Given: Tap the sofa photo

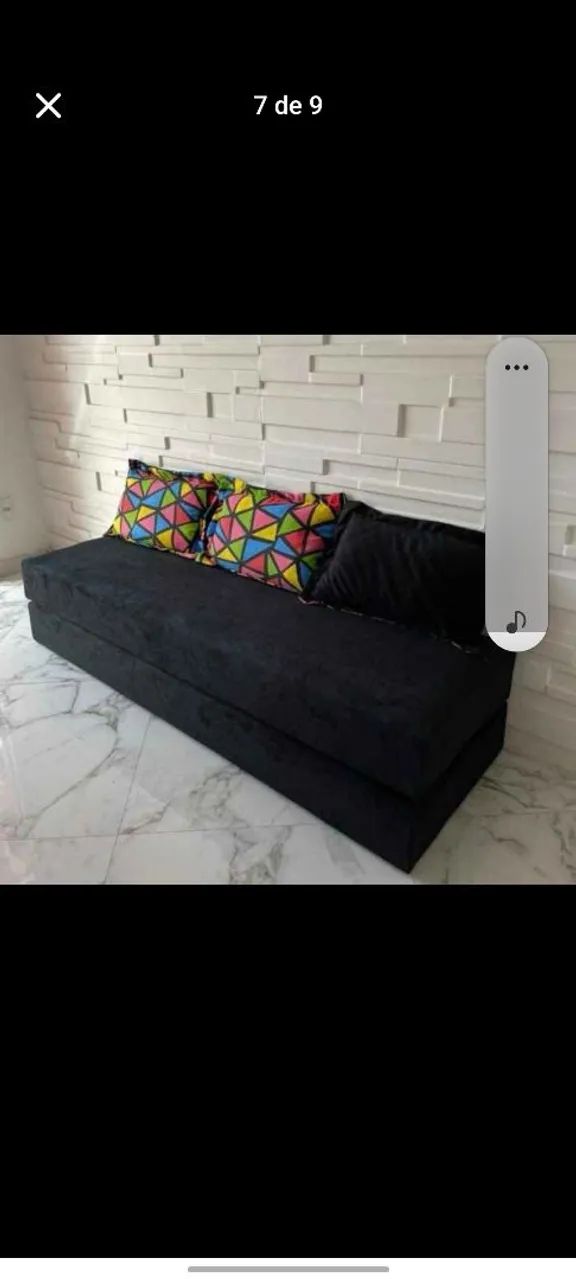Looking at the screenshot, I should (288, 609).
